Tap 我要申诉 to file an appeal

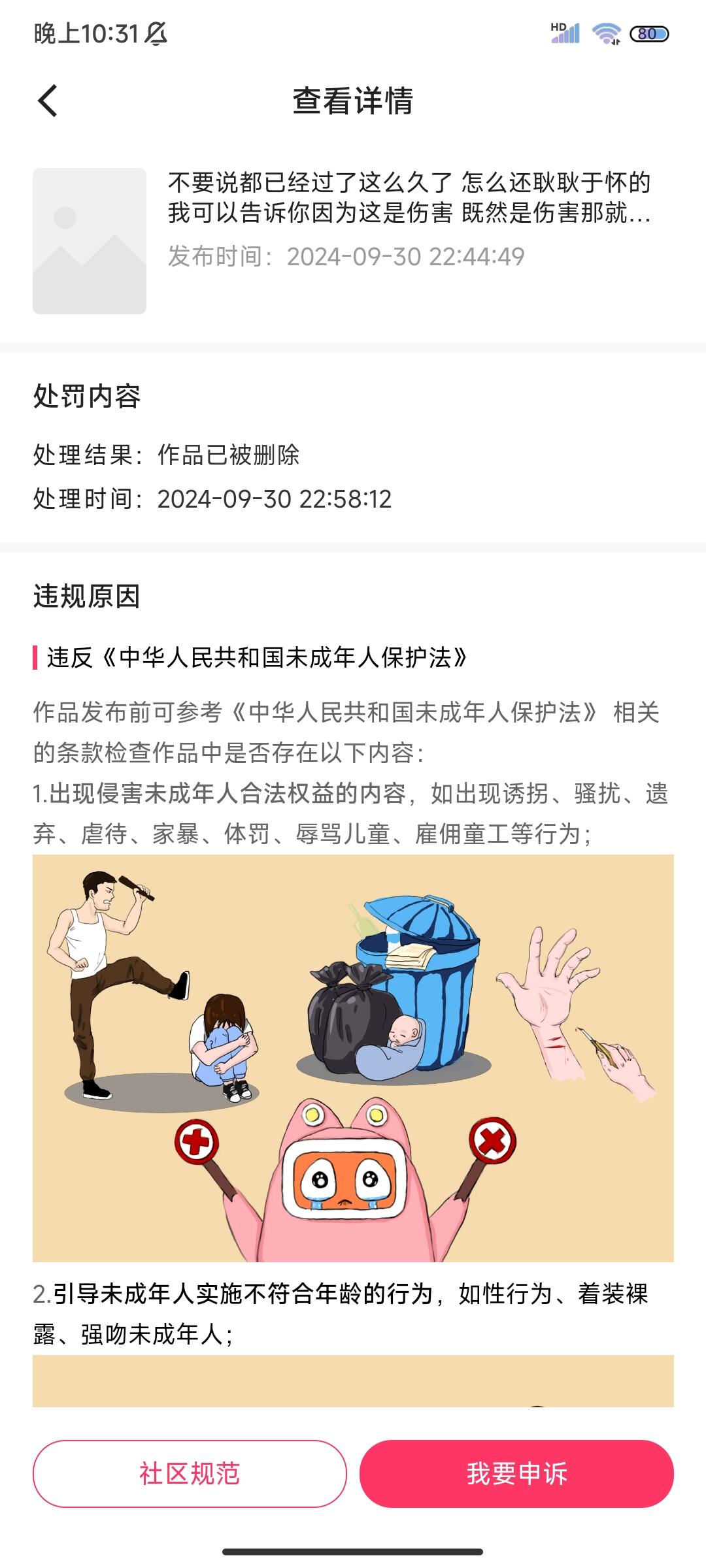coord(516,1474)
